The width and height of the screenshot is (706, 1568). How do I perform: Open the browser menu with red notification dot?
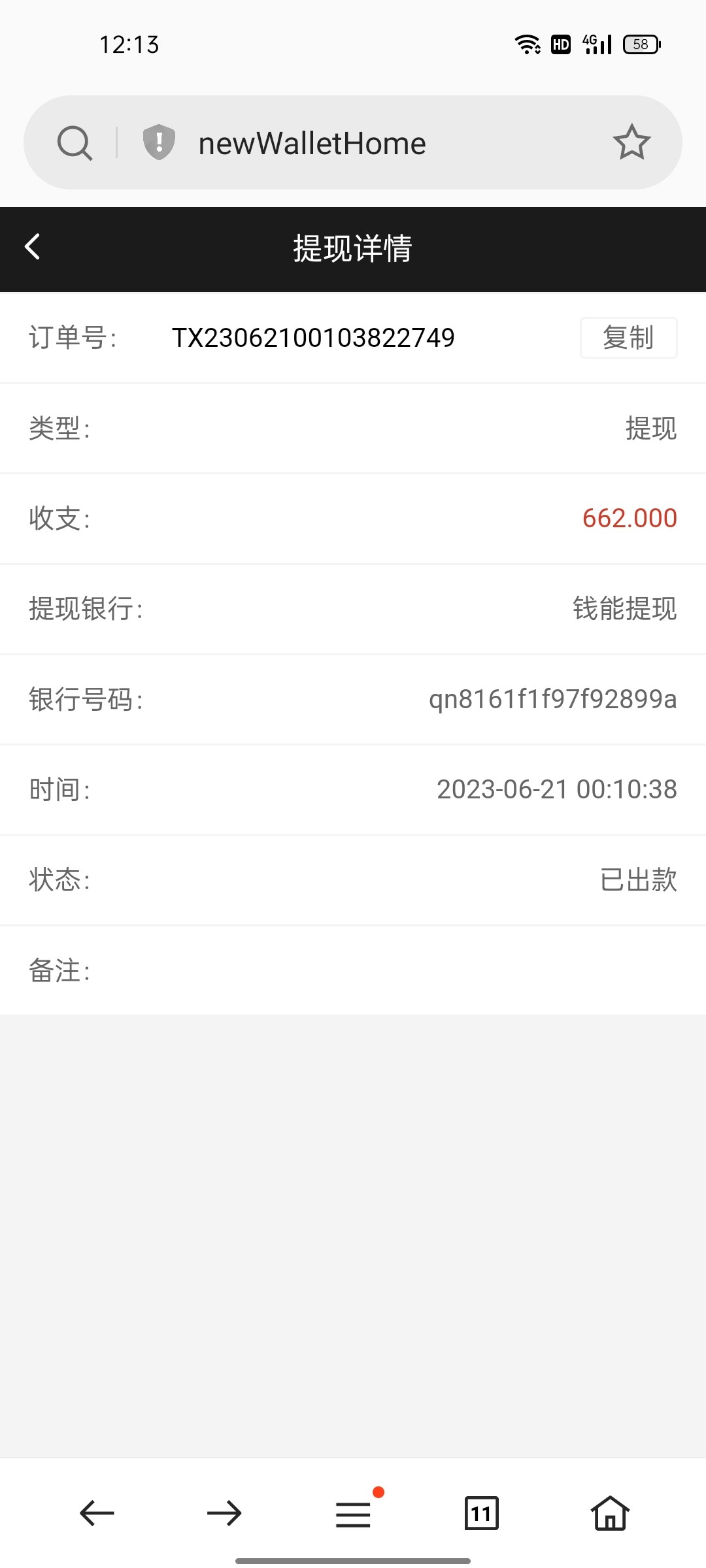[x=353, y=1513]
